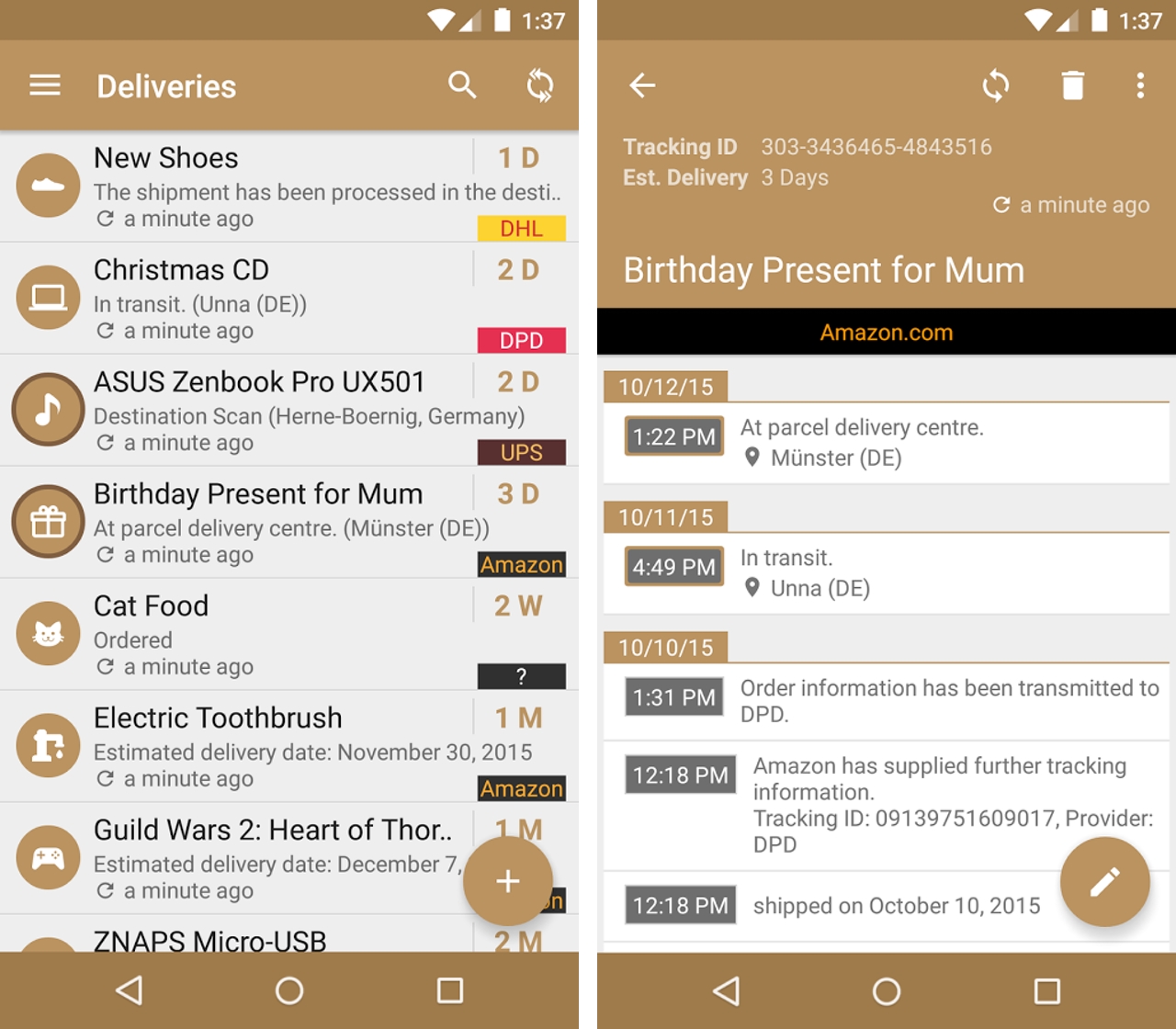Add a new delivery with the plus button
Viewport: 1176px width, 1029px height.
[507, 881]
